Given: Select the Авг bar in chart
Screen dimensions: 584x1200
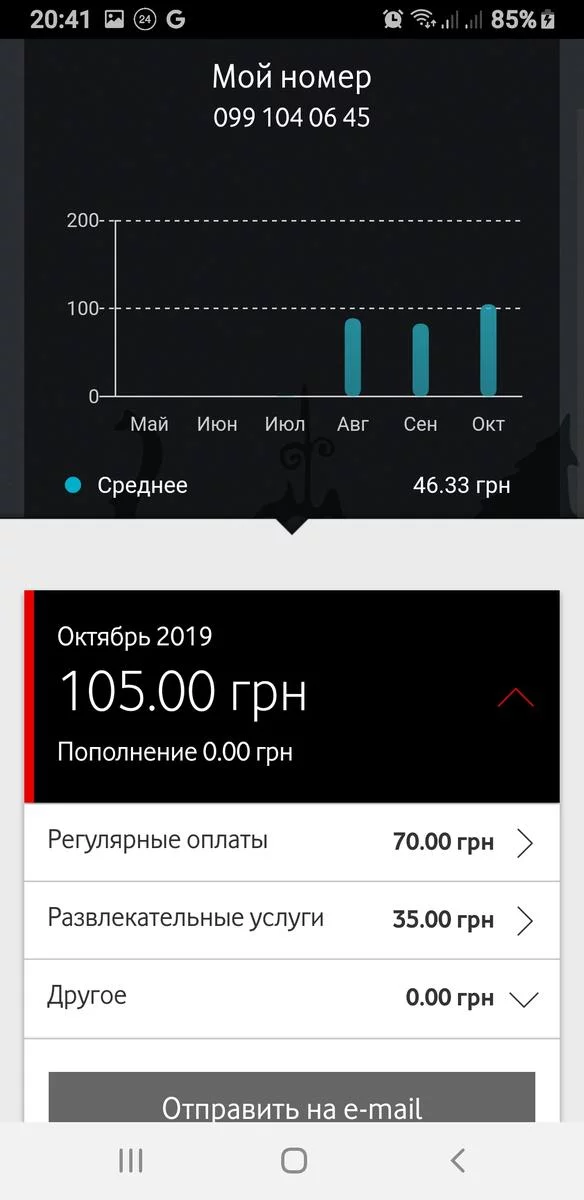Looking at the screenshot, I should point(353,357).
